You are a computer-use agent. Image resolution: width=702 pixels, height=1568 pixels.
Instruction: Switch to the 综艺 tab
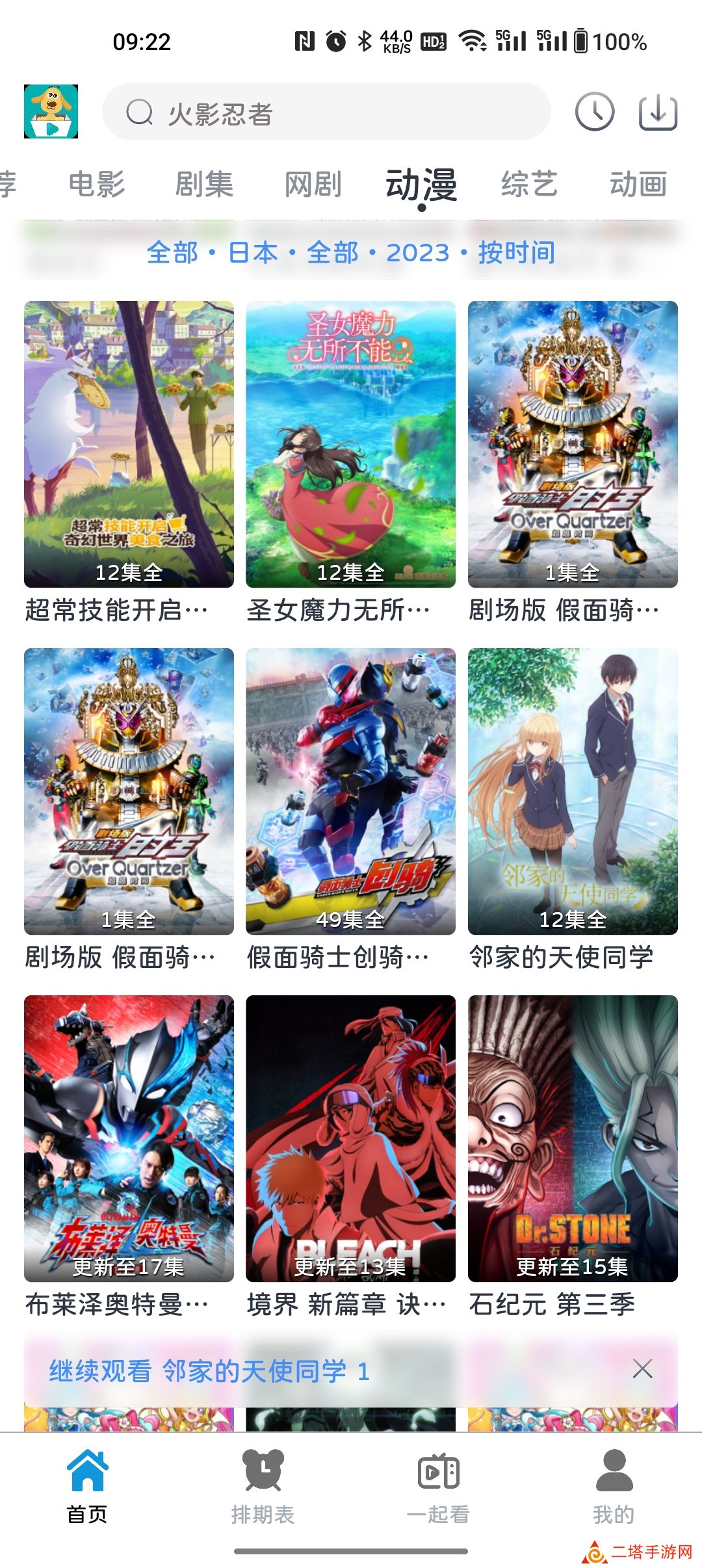coord(529,185)
